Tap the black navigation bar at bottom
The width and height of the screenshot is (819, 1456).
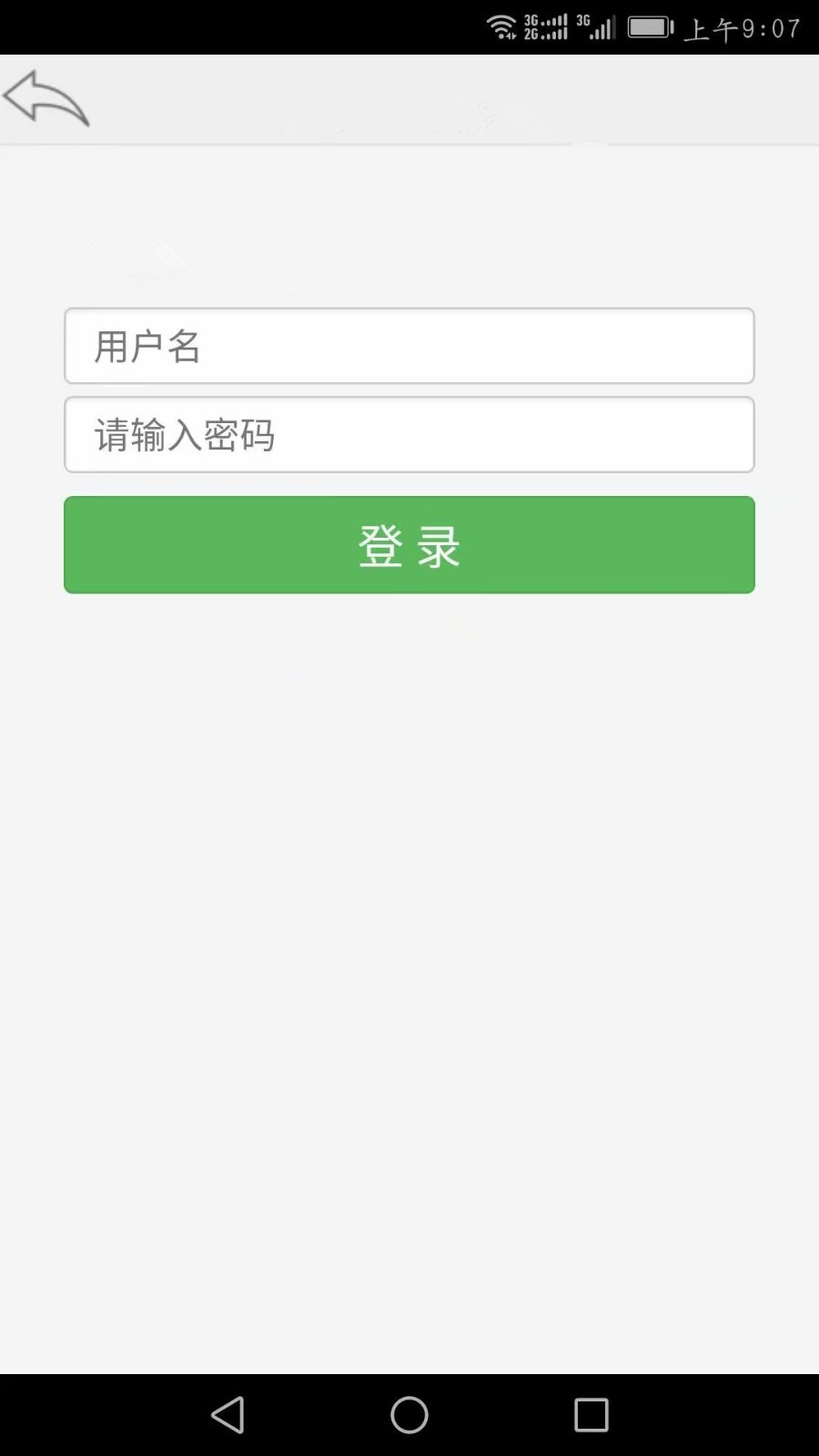pyautogui.click(x=409, y=1415)
